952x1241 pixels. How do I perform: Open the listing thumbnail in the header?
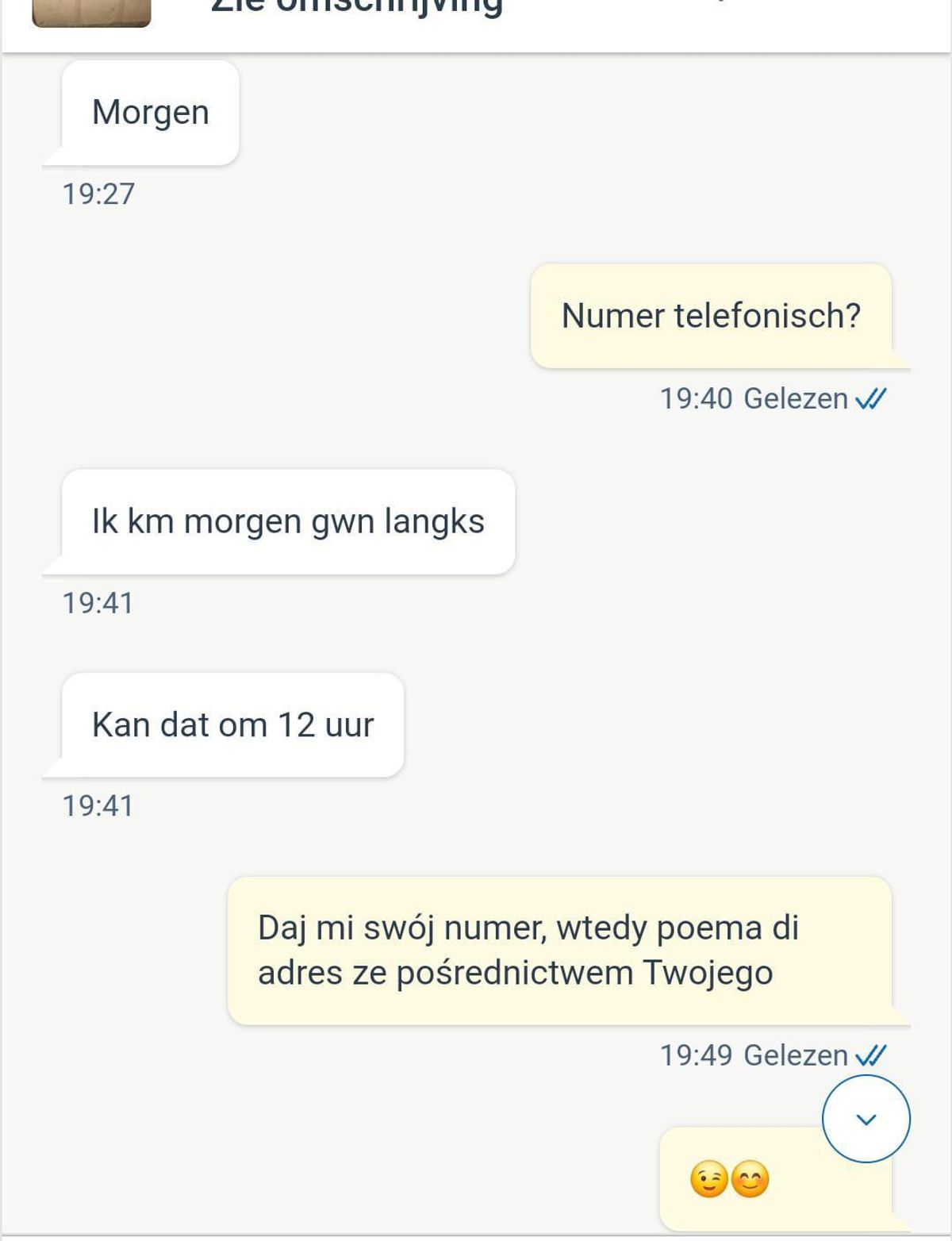[91, 13]
